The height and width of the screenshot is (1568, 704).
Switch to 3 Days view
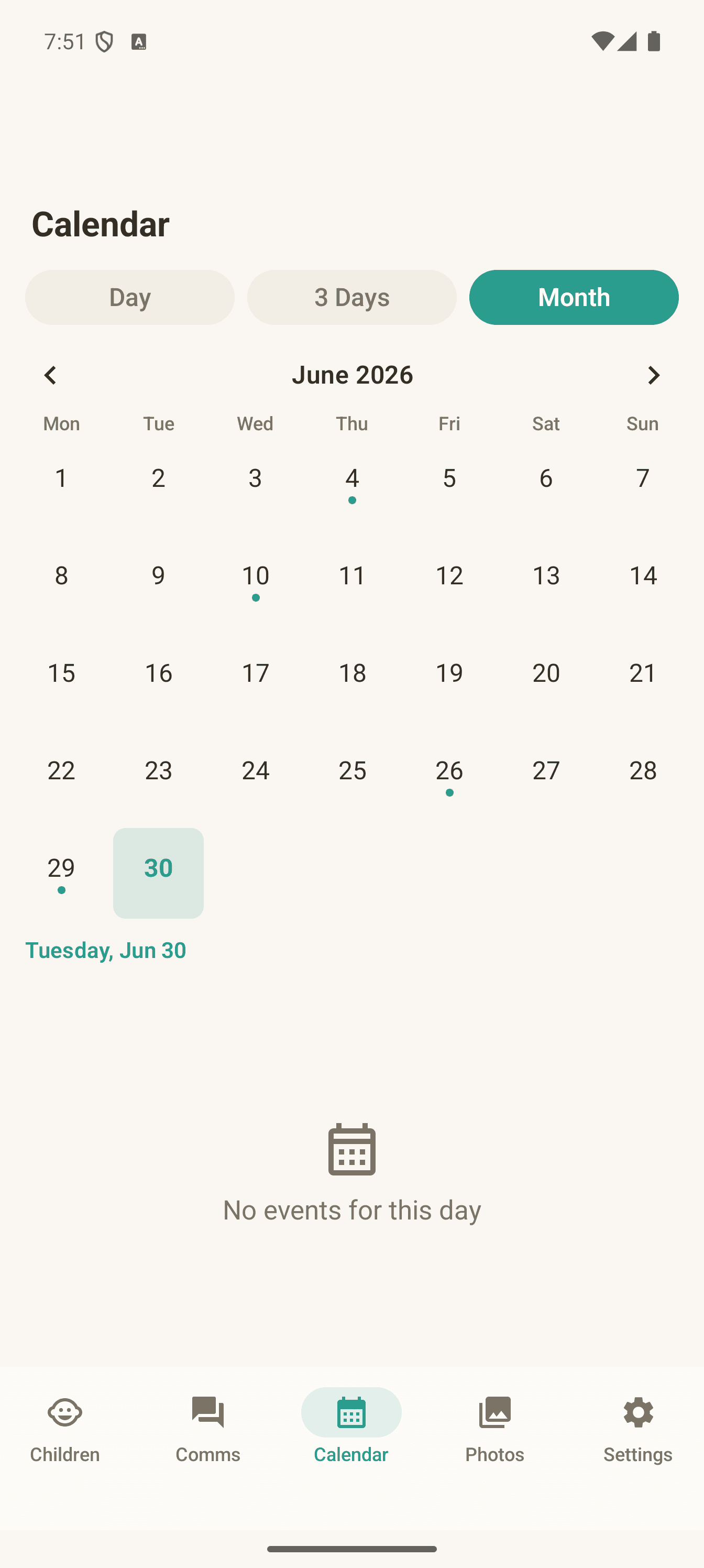pyautogui.click(x=351, y=297)
